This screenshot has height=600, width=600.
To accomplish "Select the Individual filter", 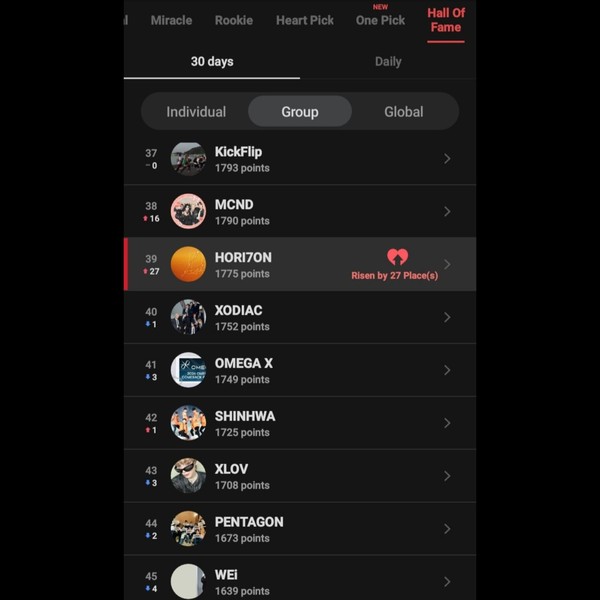I will (x=196, y=112).
